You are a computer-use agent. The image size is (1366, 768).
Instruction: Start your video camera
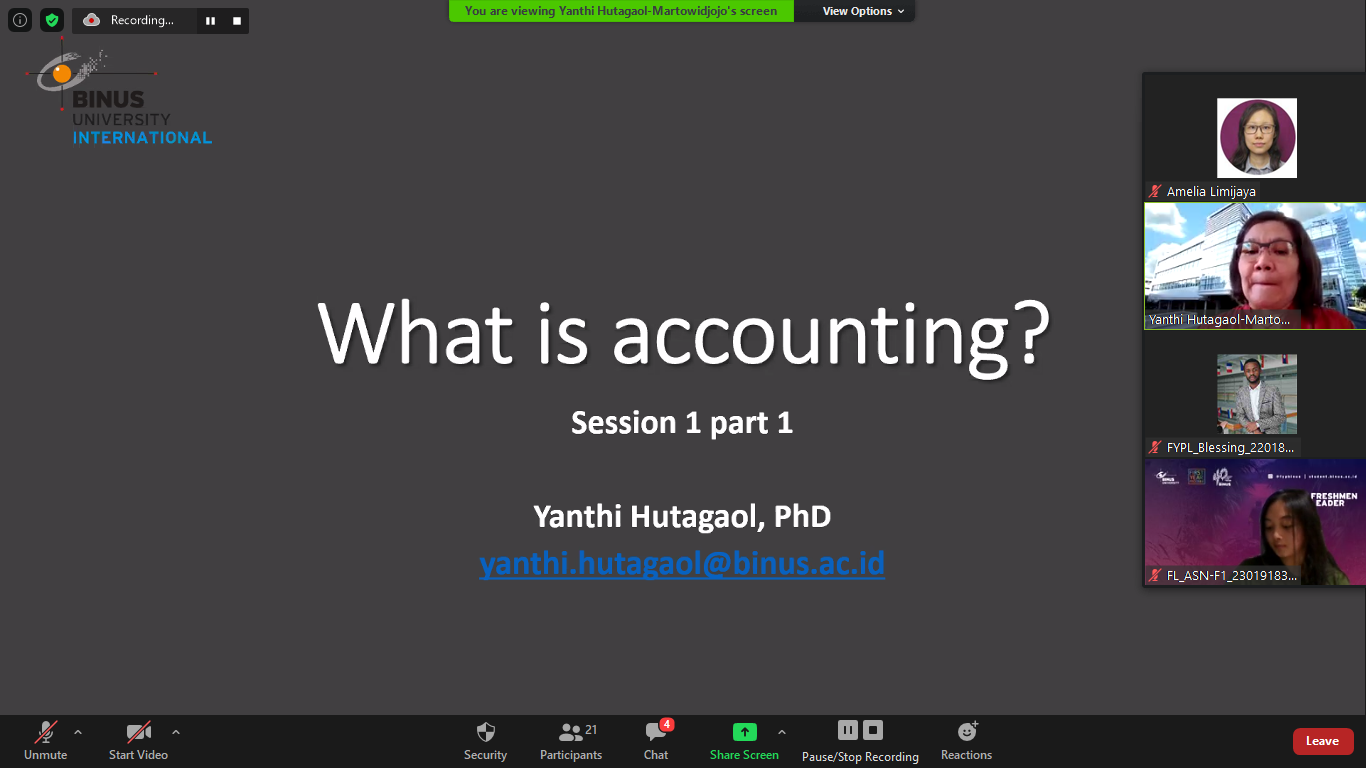pyautogui.click(x=138, y=740)
